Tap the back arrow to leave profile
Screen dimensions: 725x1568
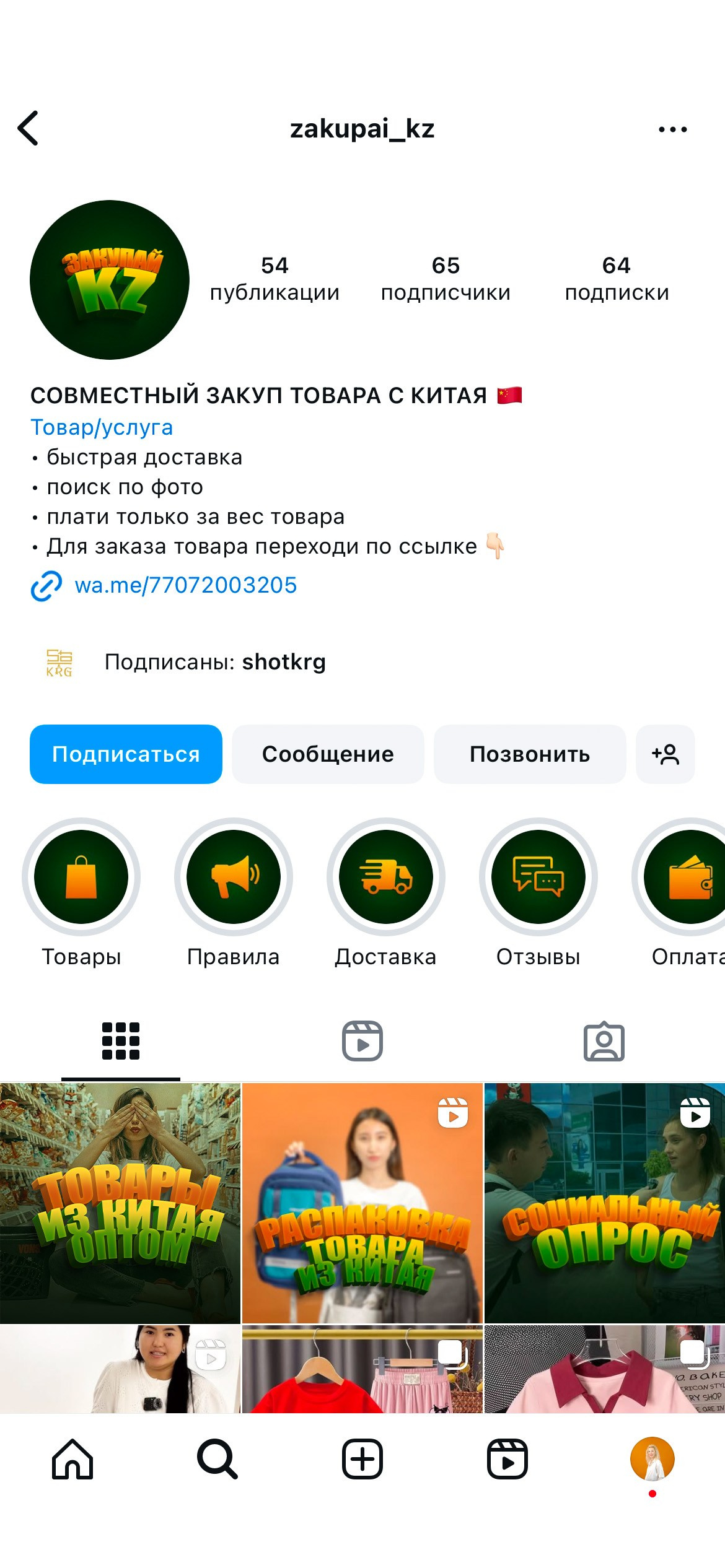tap(28, 129)
